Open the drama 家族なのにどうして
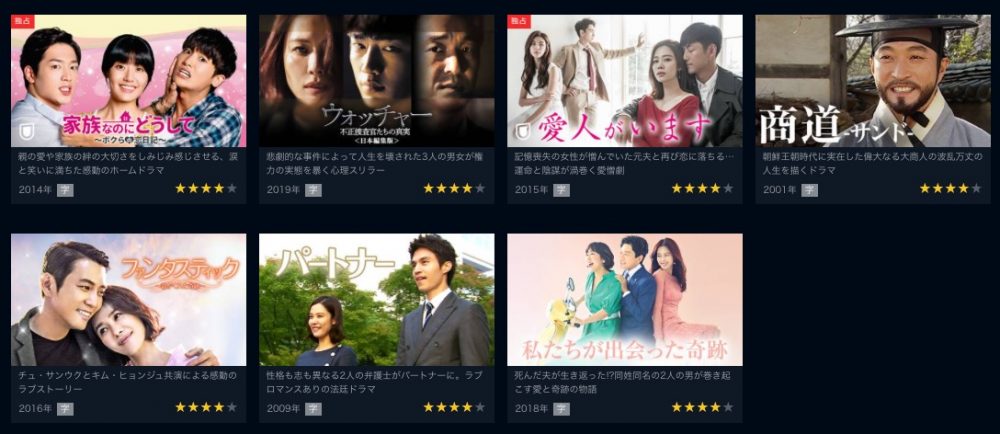This screenshot has height=434, width=1000. tap(128, 81)
